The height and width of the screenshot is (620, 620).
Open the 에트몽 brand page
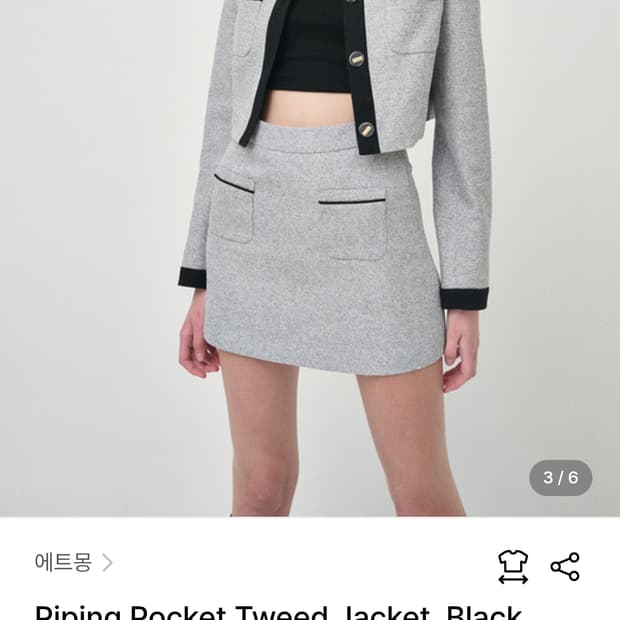click(73, 563)
